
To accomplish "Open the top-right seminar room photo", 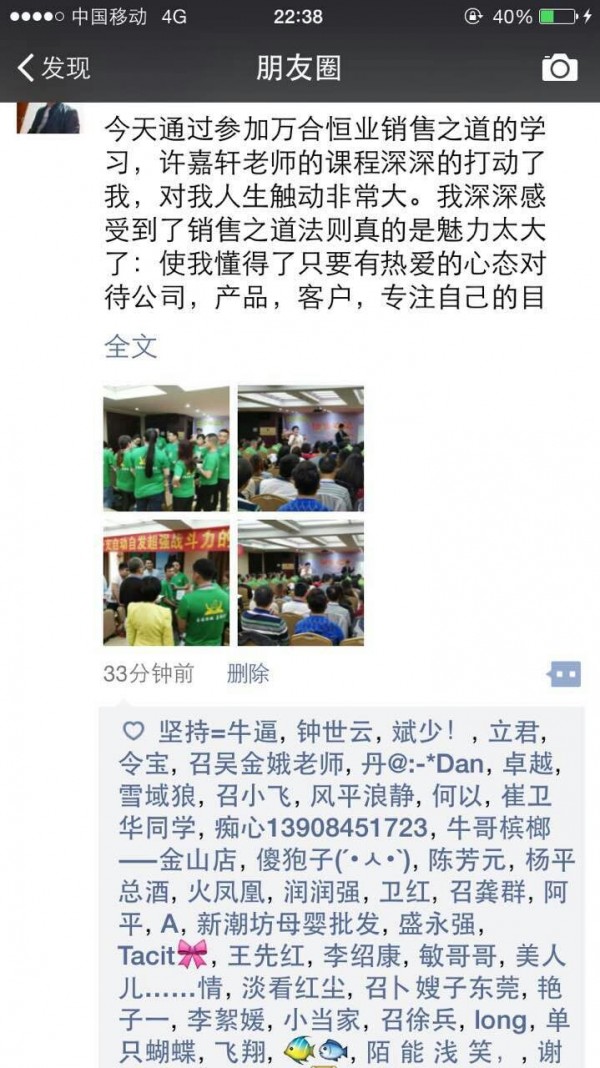I will (300, 448).
